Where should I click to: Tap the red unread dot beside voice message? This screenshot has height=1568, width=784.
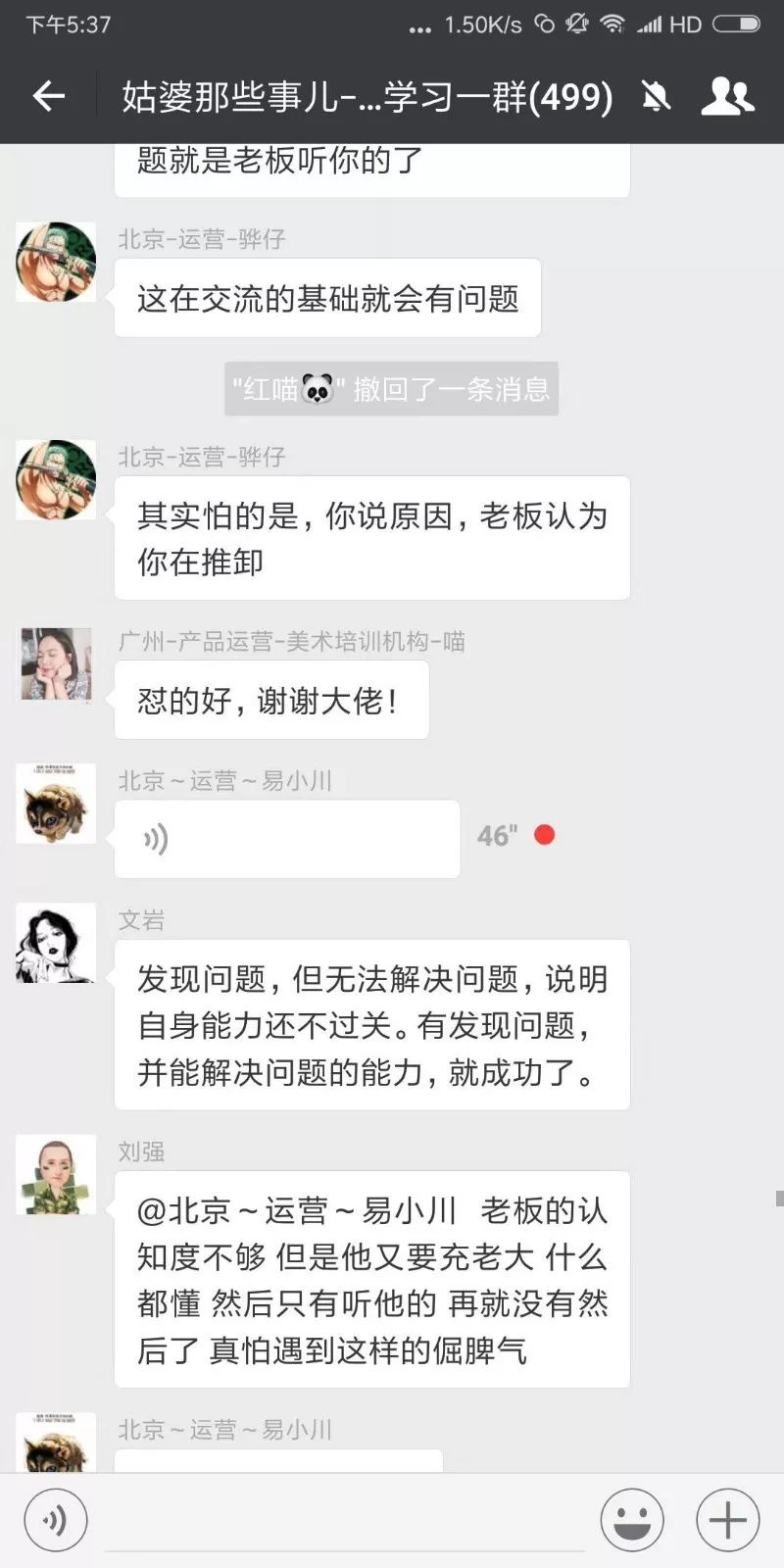pos(545,834)
